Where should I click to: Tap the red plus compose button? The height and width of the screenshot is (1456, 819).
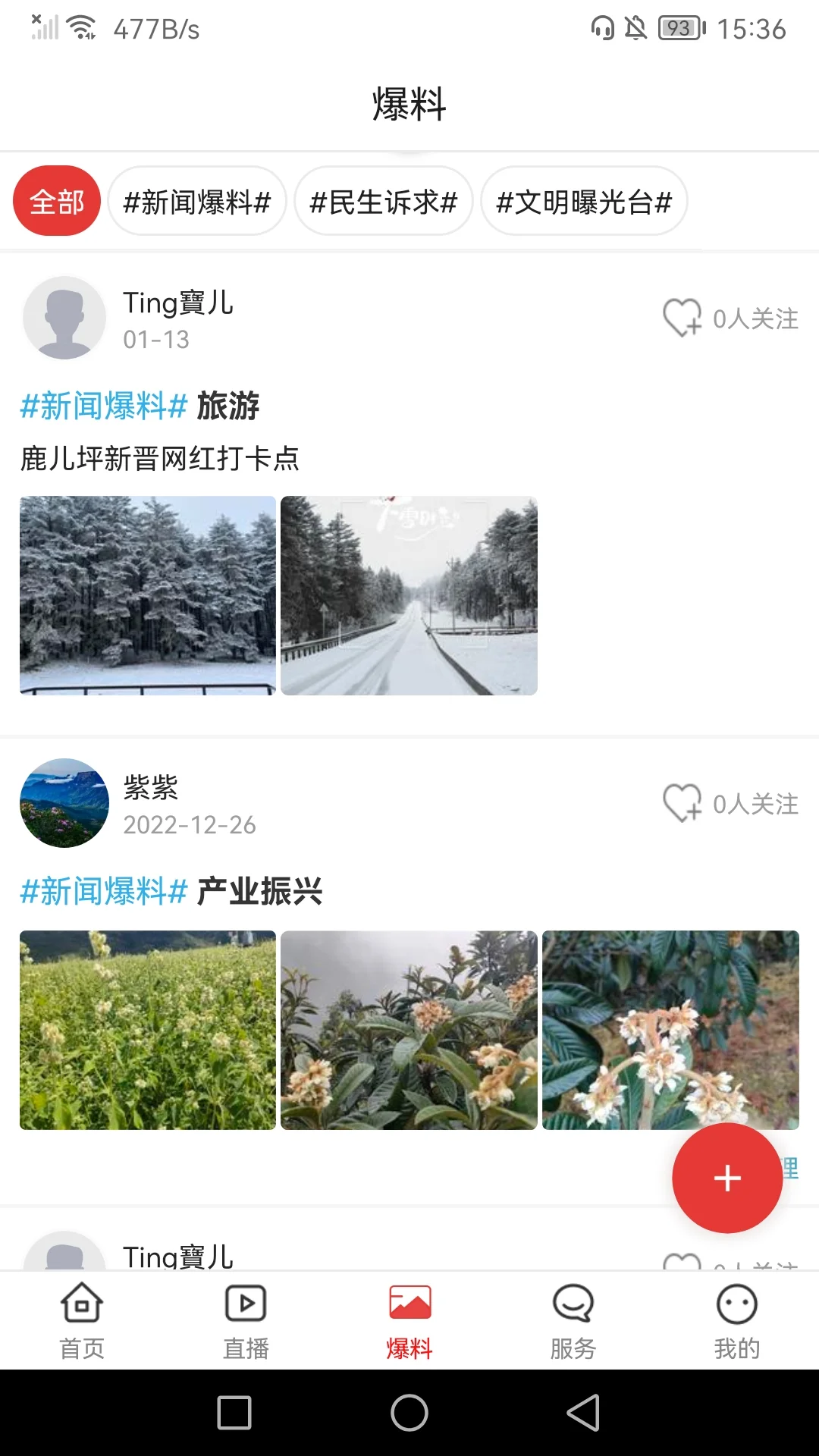pyautogui.click(x=726, y=1179)
